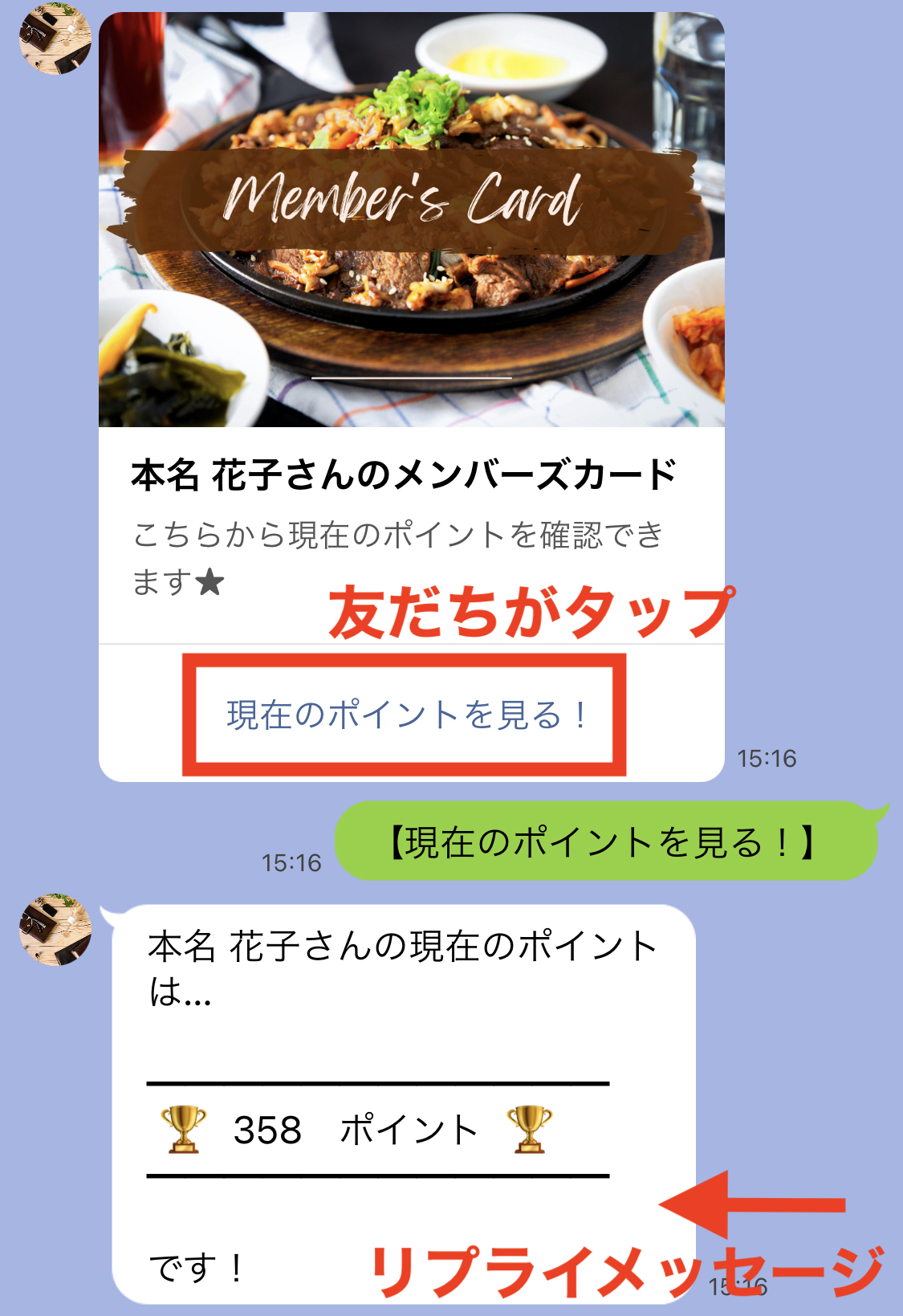The image size is (903, 1316).
Task: Tap the 15:16 timestamp beside the card
Action: (x=766, y=756)
